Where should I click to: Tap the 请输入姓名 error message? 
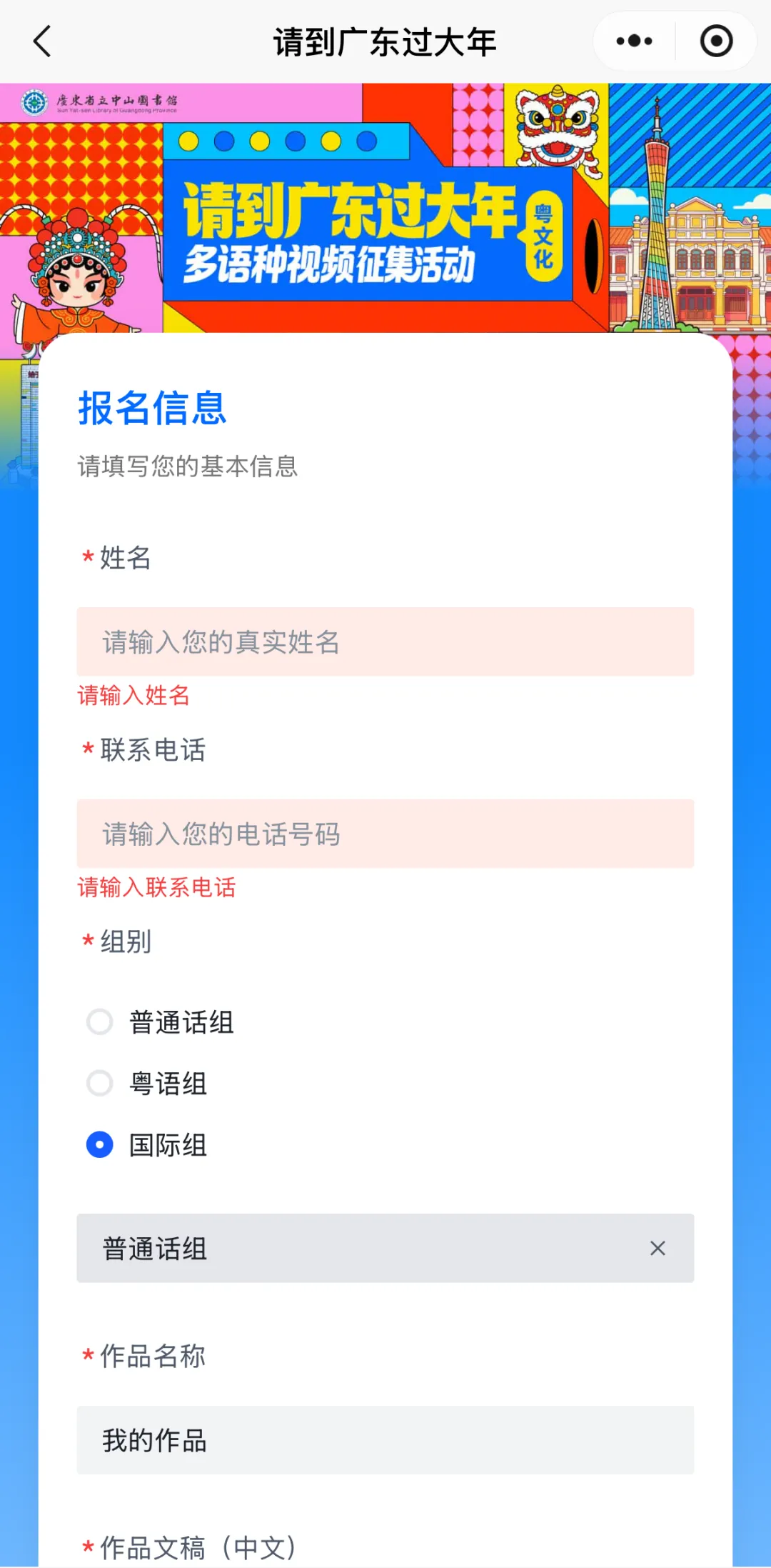coord(132,696)
